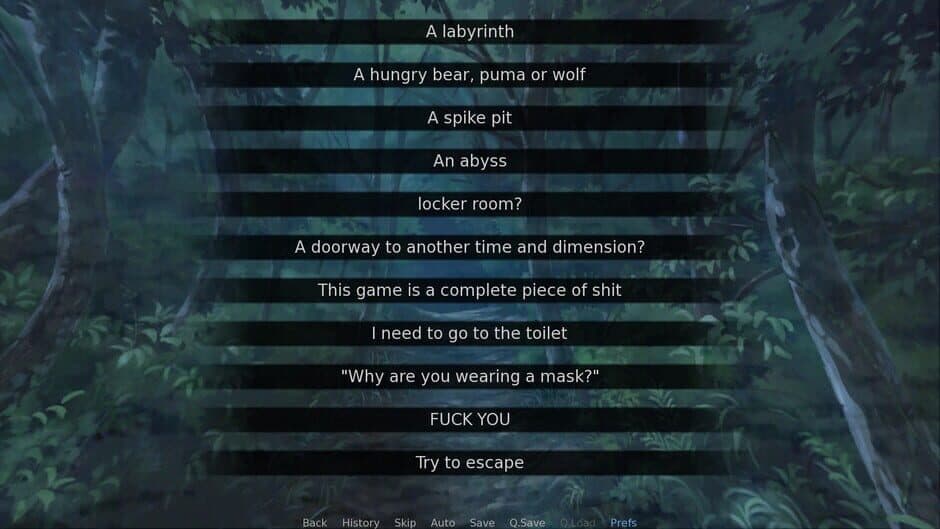Open Prefs settings
940x529 pixels.
pyautogui.click(x=623, y=522)
